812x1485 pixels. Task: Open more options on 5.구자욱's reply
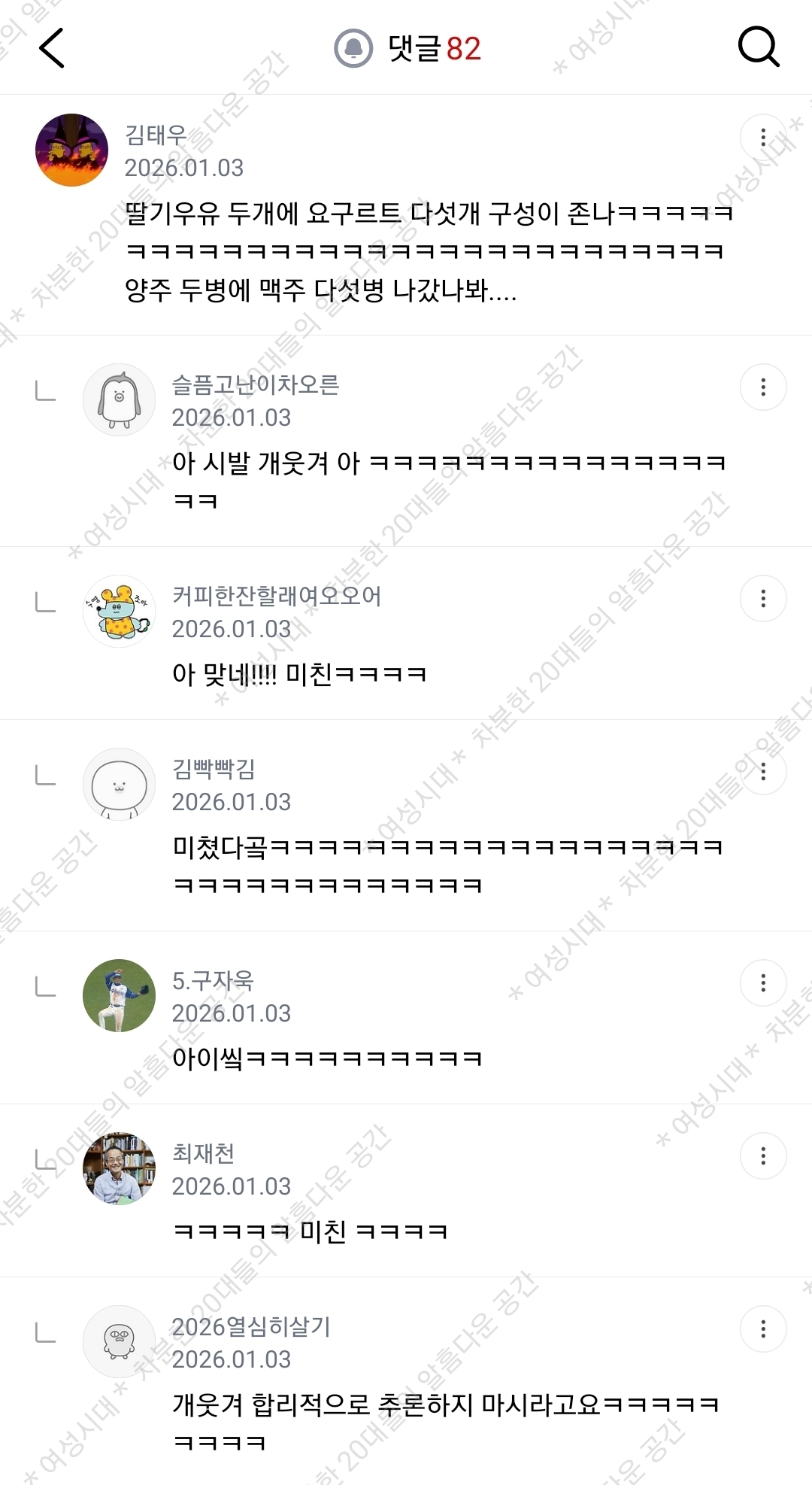(763, 982)
